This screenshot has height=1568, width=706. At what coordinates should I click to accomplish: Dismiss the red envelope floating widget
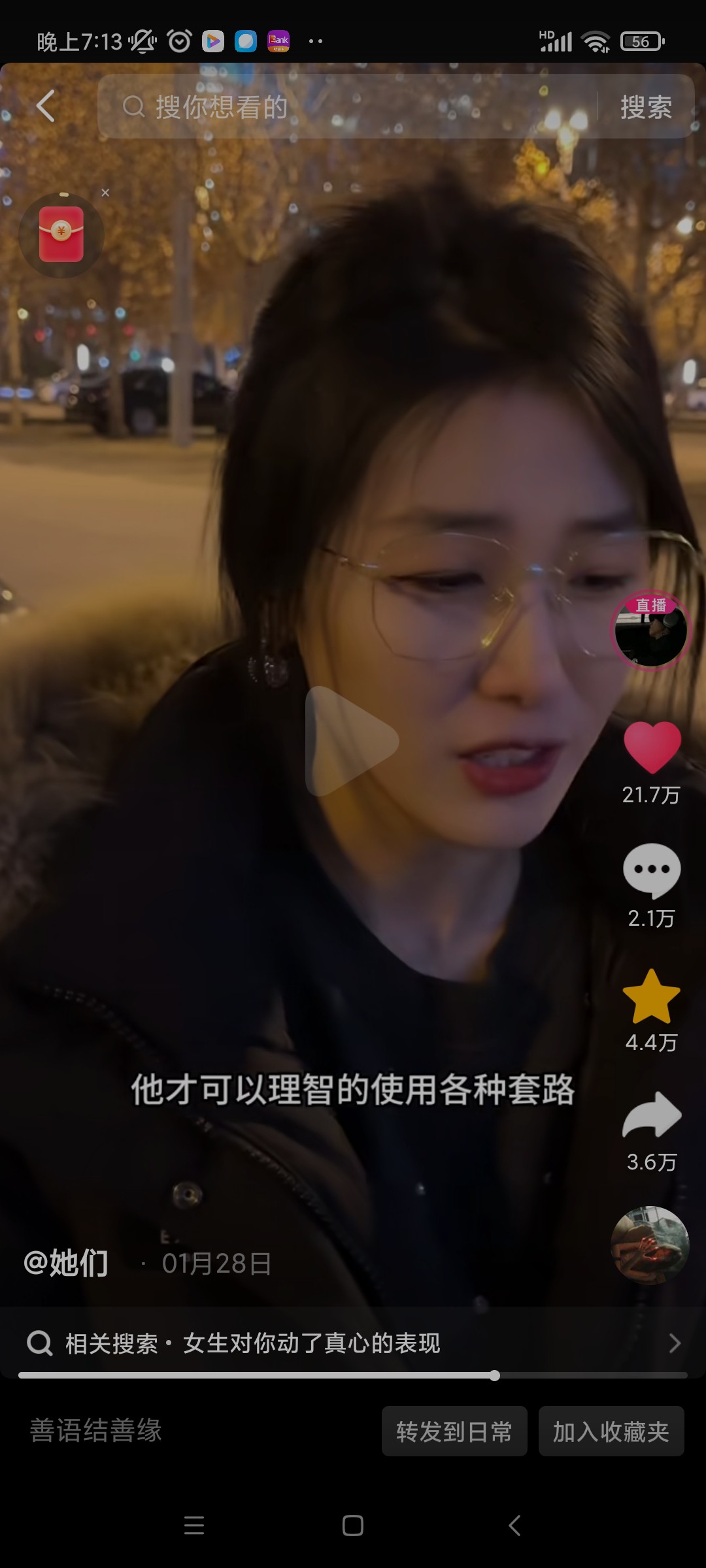(105, 193)
